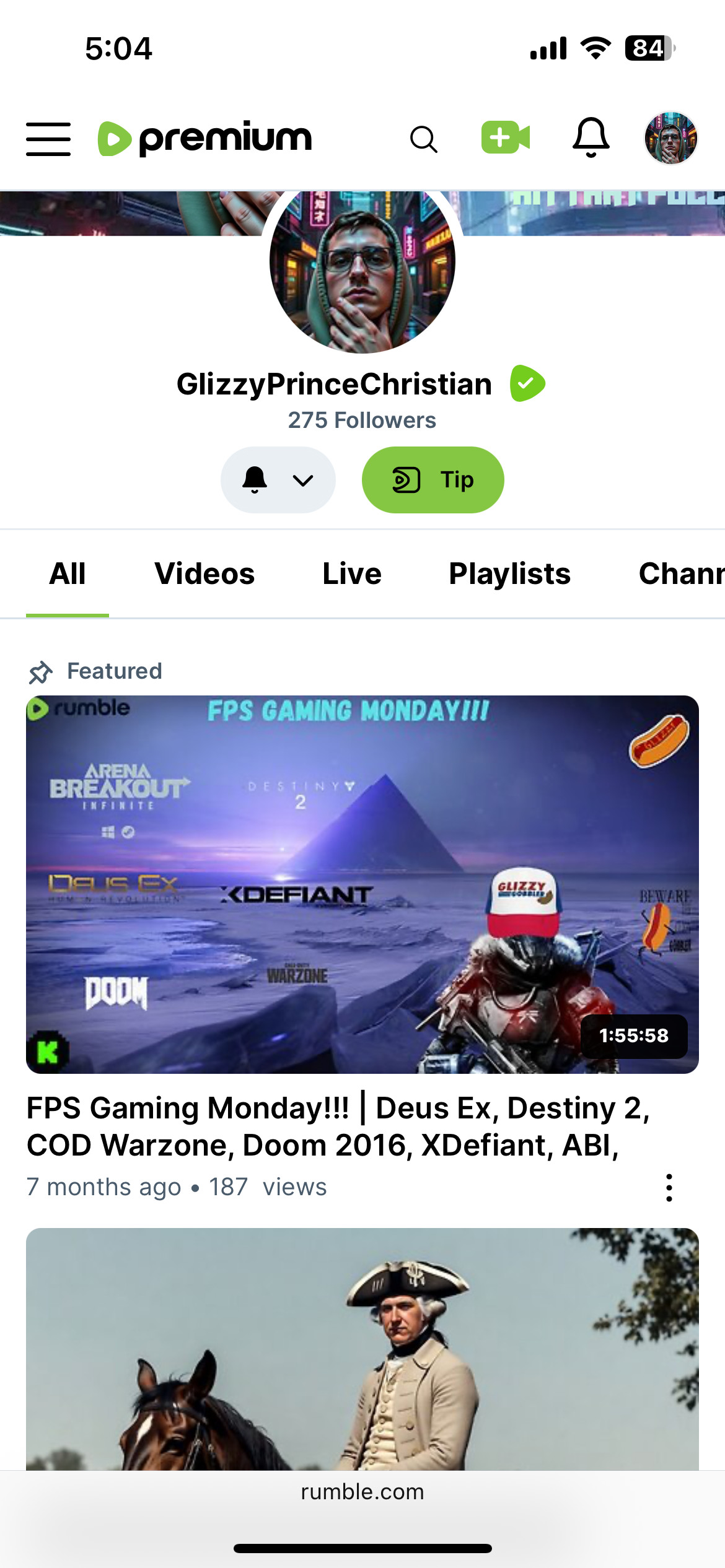Screen dimensions: 725x1568
Task: Tap the green upload video camera icon
Action: point(506,137)
